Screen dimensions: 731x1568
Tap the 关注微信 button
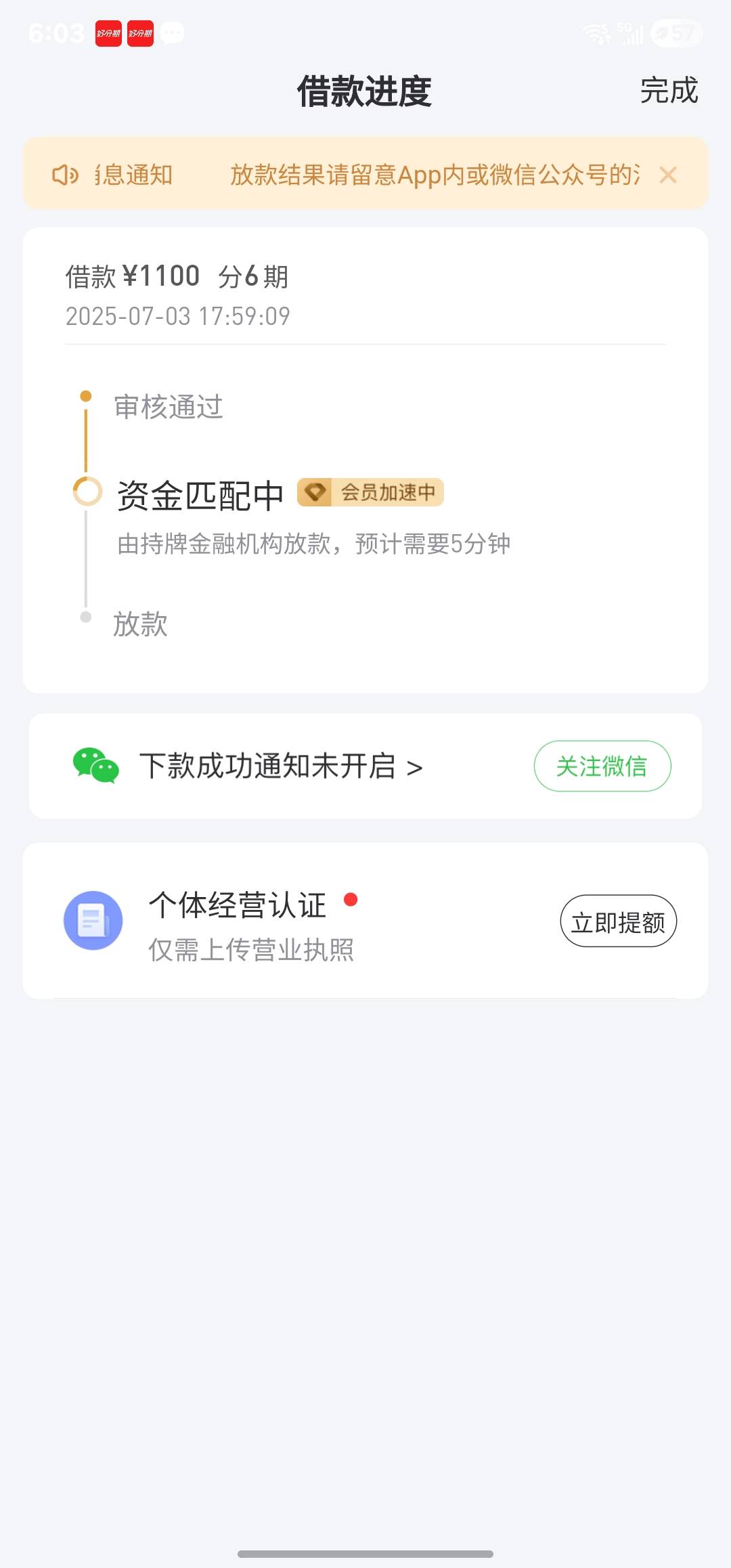click(602, 766)
